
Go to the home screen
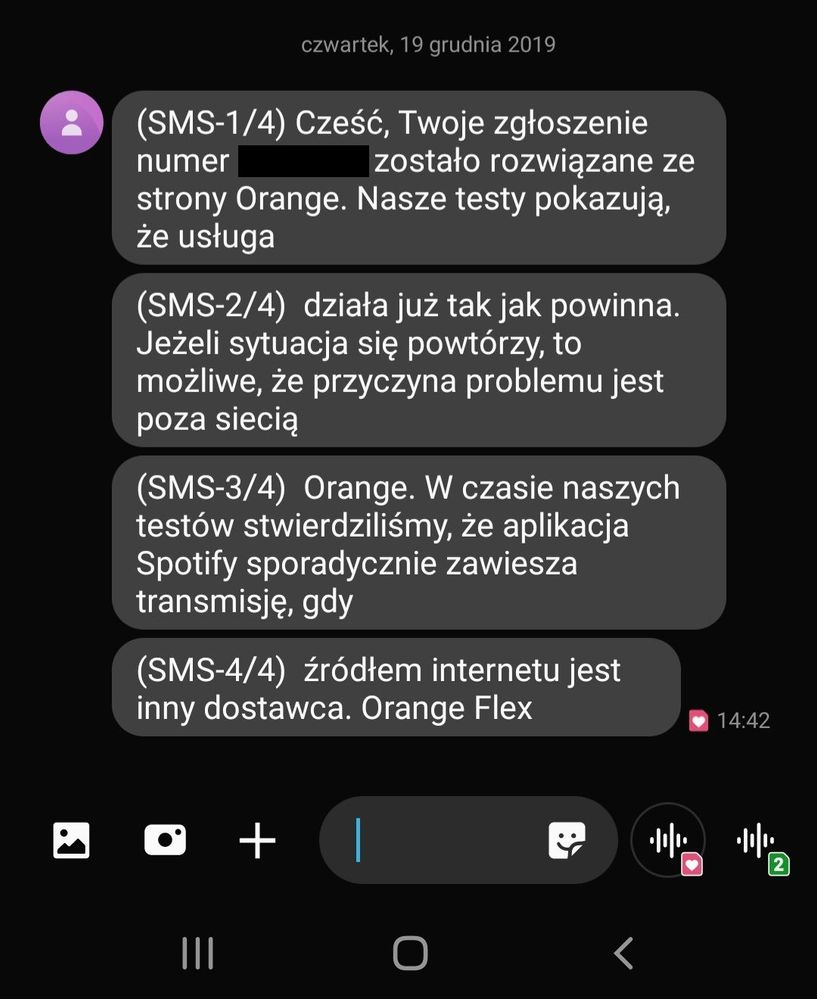tap(410, 953)
